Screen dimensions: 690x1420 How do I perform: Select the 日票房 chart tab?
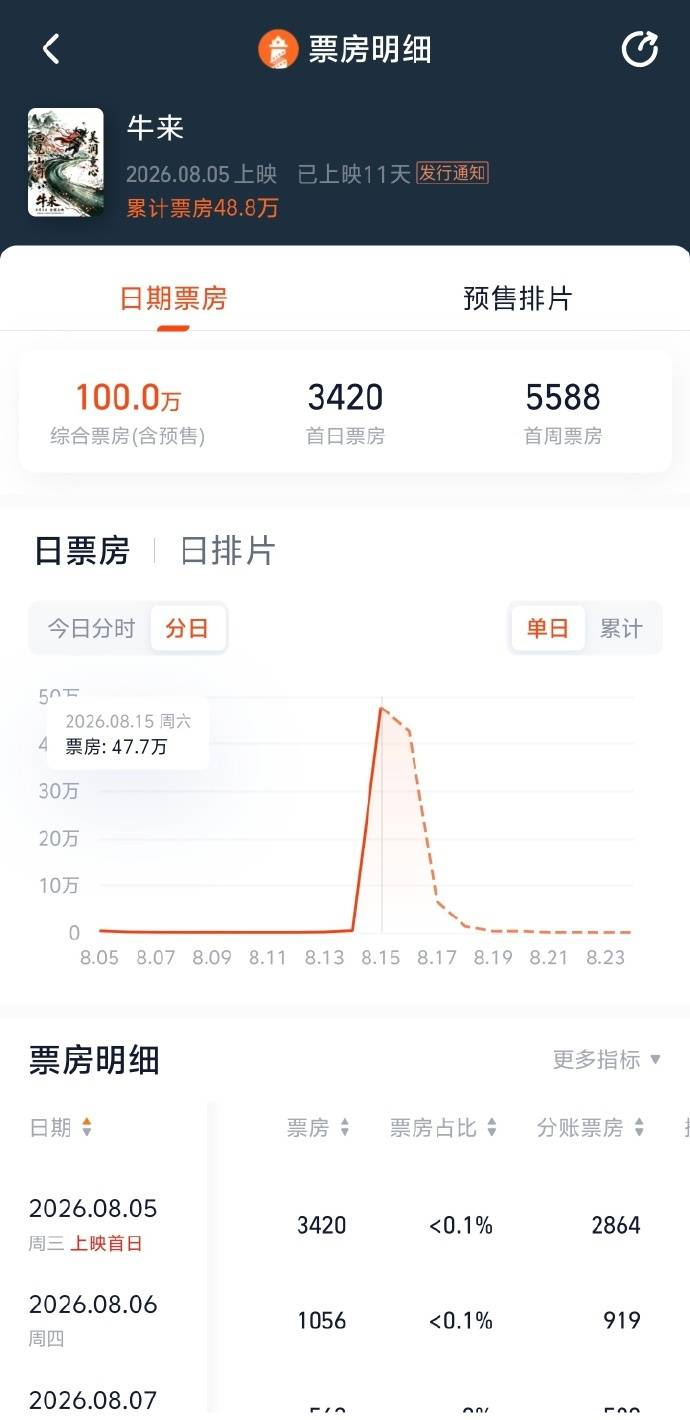pos(82,551)
